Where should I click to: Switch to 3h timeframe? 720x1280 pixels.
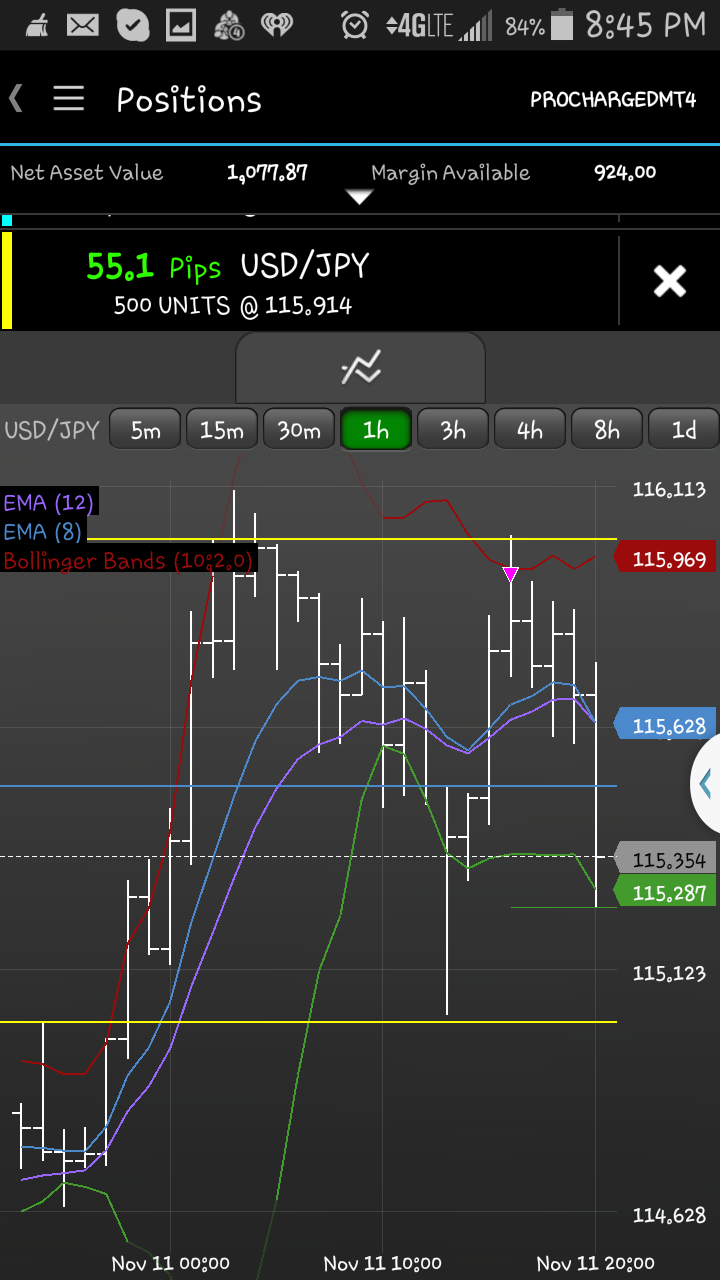click(x=453, y=430)
